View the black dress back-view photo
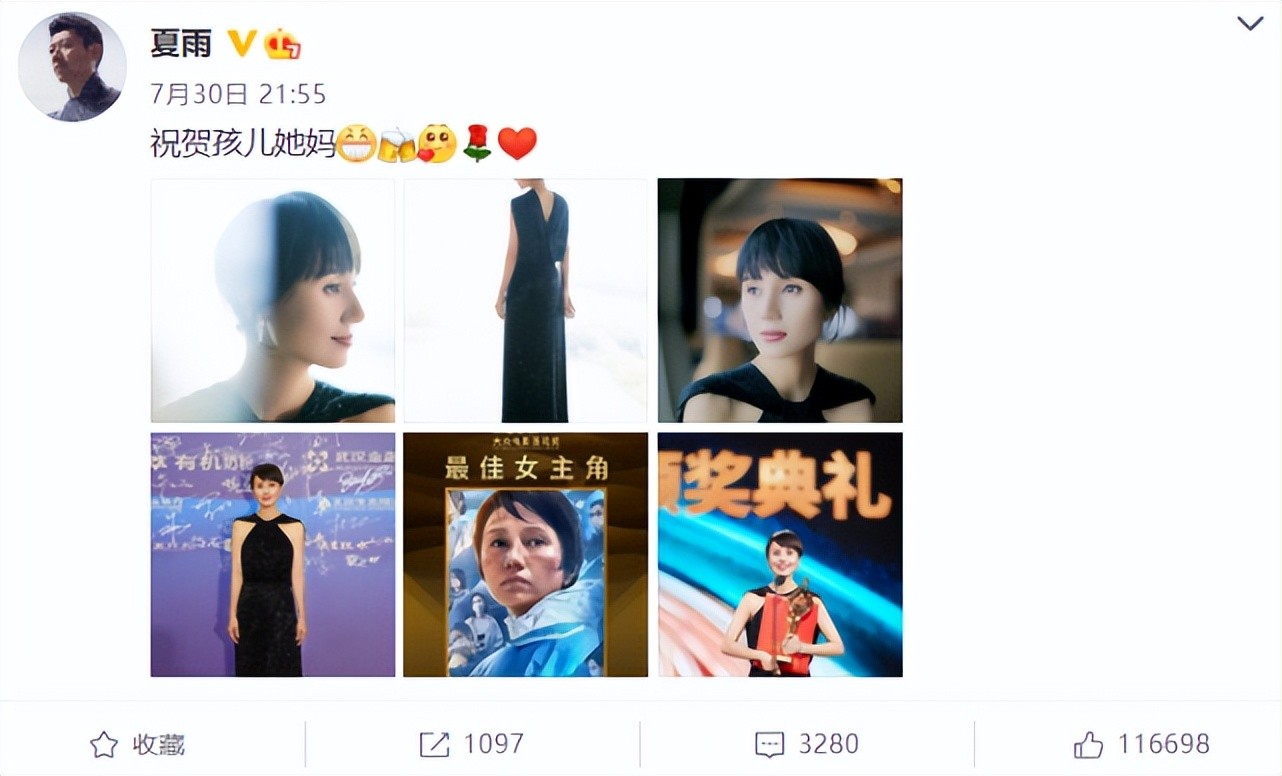 526,301
